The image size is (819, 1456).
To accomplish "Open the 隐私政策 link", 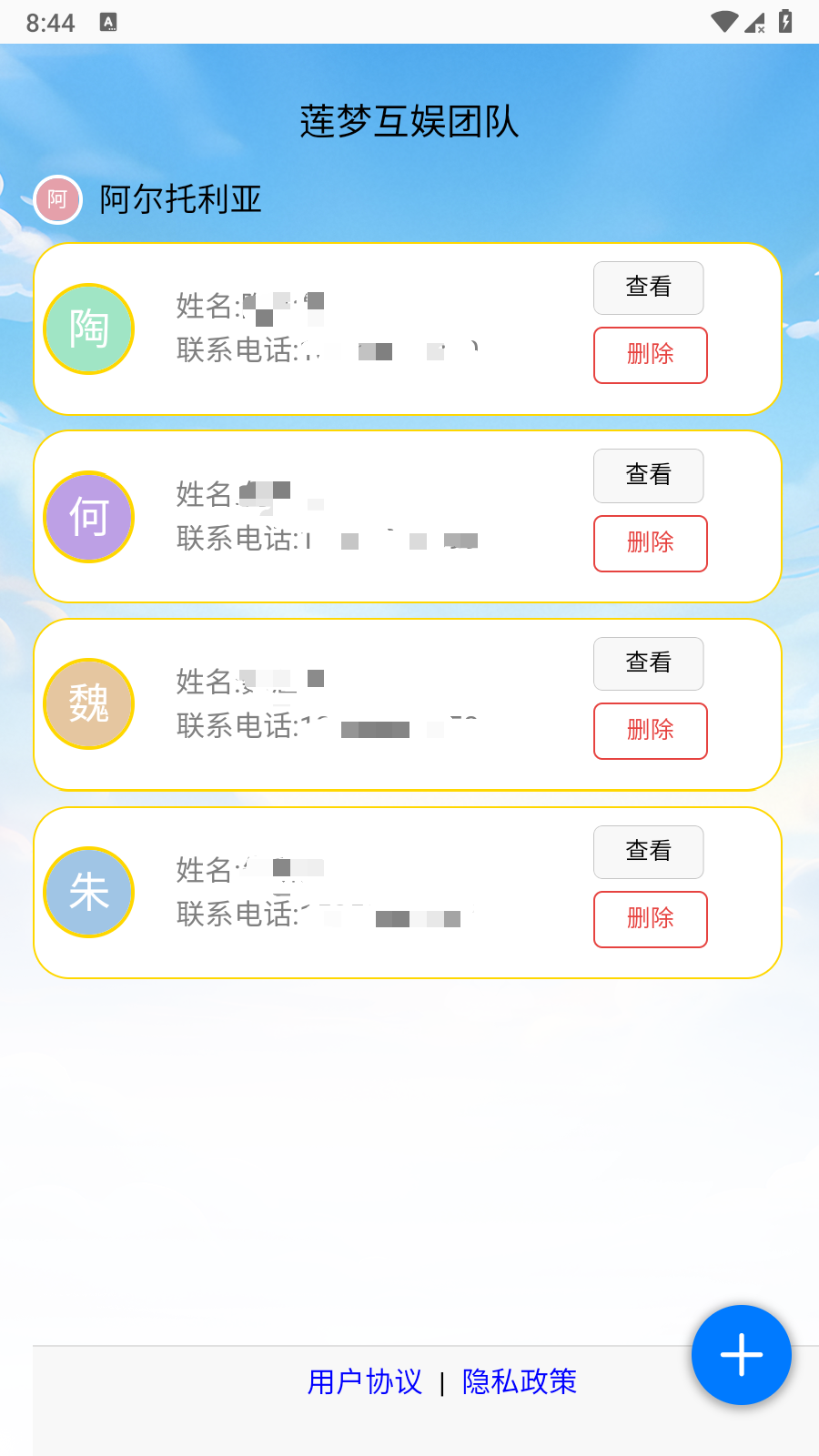I will [x=519, y=1381].
